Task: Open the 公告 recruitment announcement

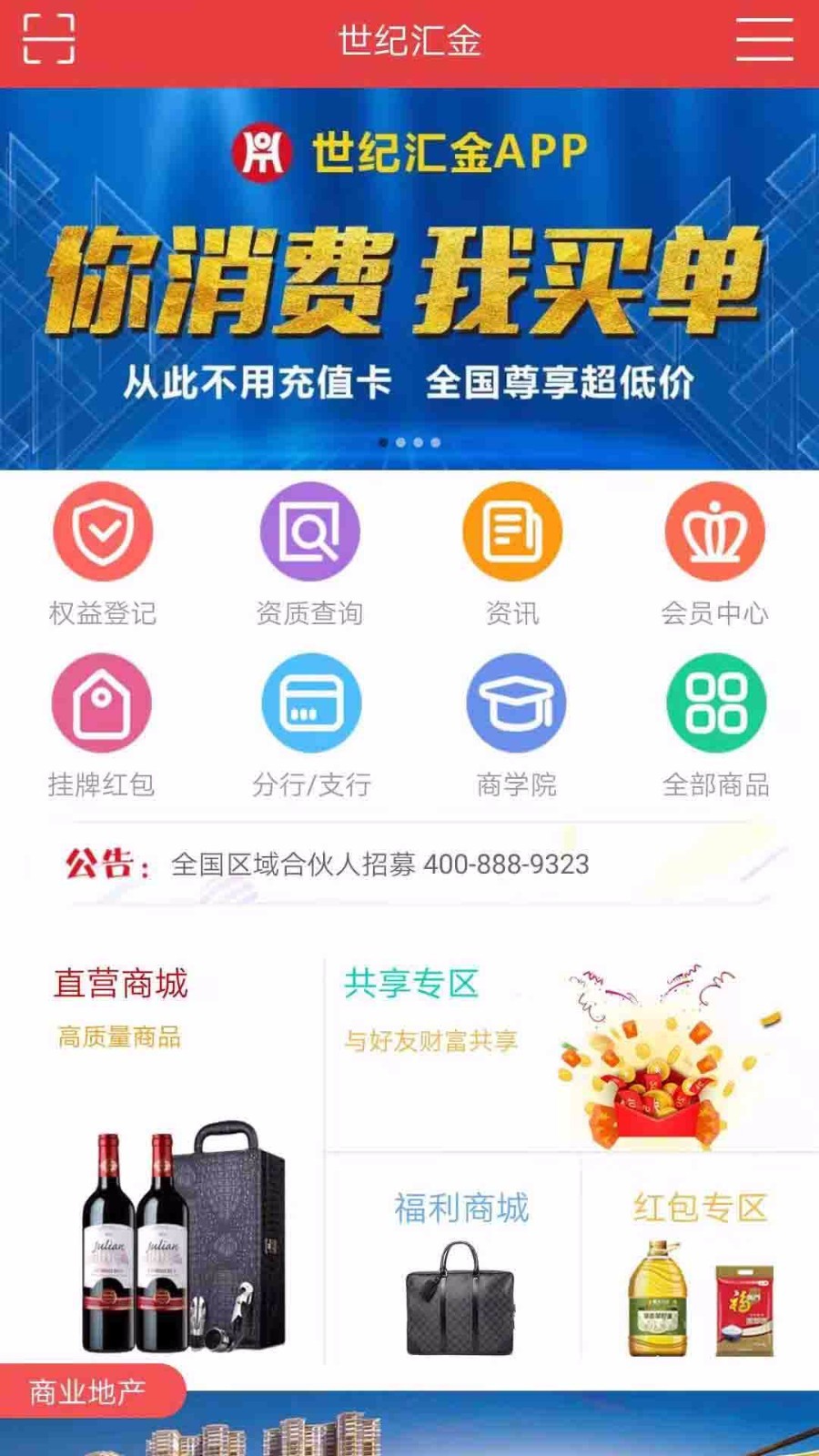Action: (379, 864)
